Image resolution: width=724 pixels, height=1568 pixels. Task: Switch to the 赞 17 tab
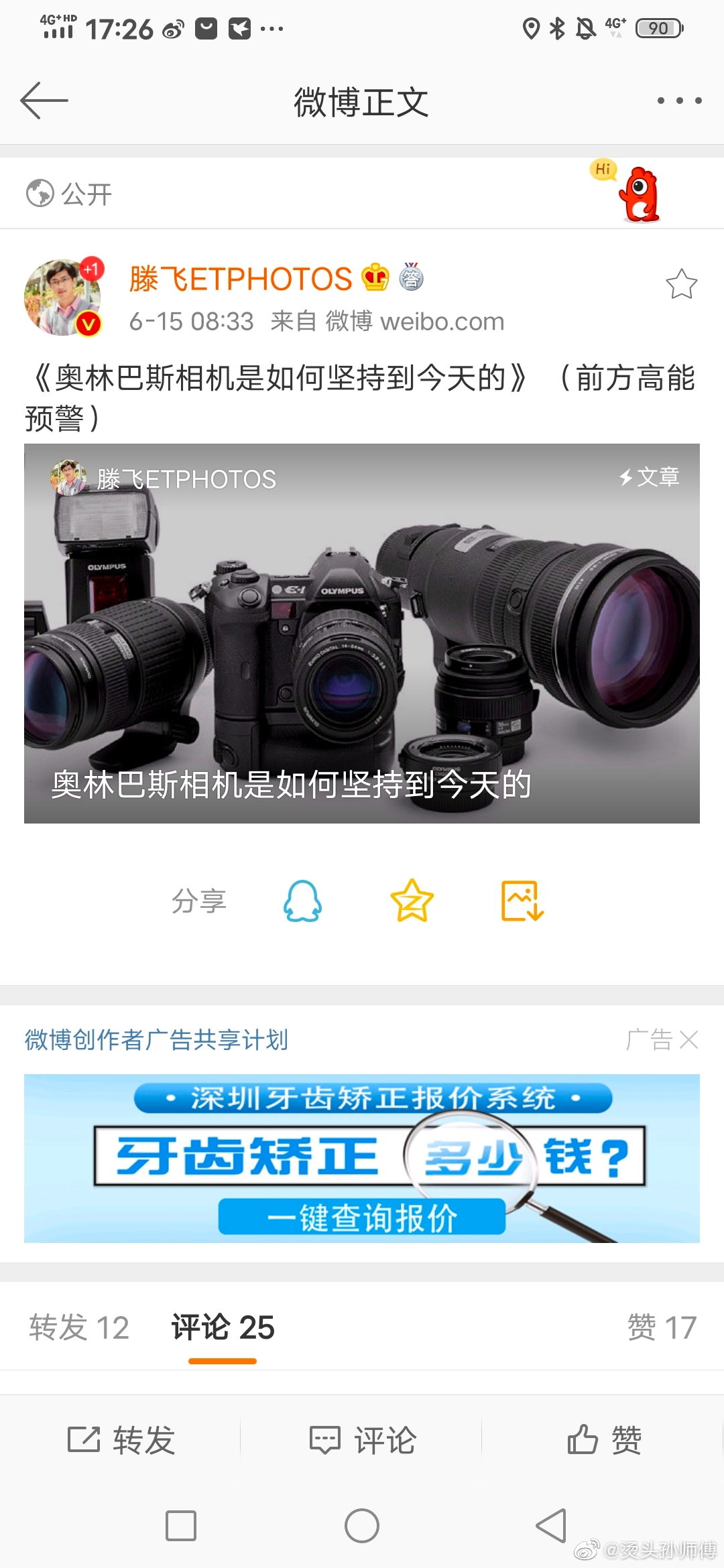(662, 1327)
